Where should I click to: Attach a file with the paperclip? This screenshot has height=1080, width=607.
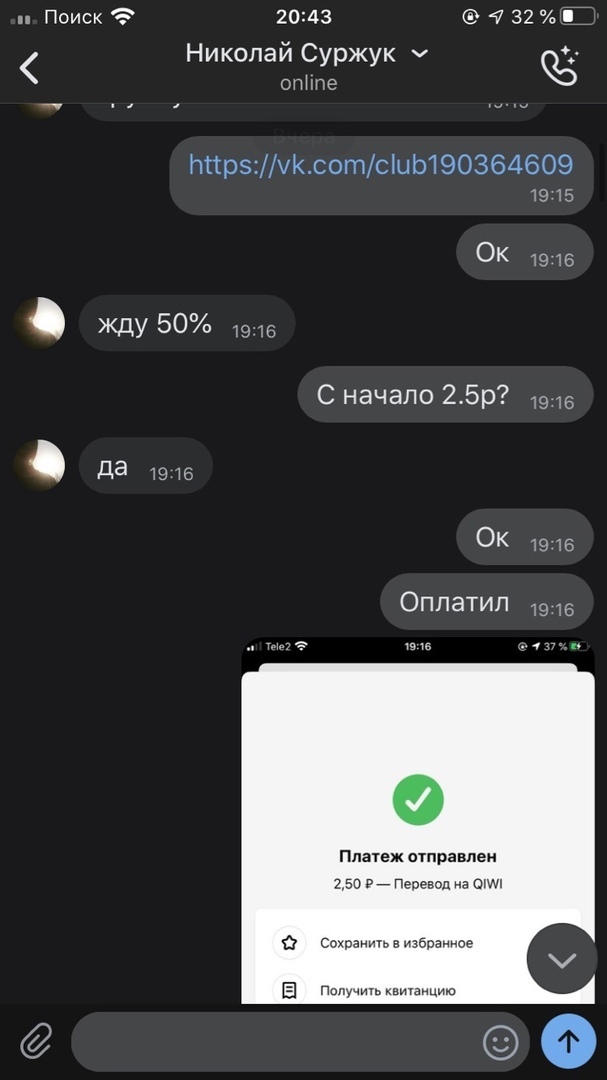[36, 1042]
